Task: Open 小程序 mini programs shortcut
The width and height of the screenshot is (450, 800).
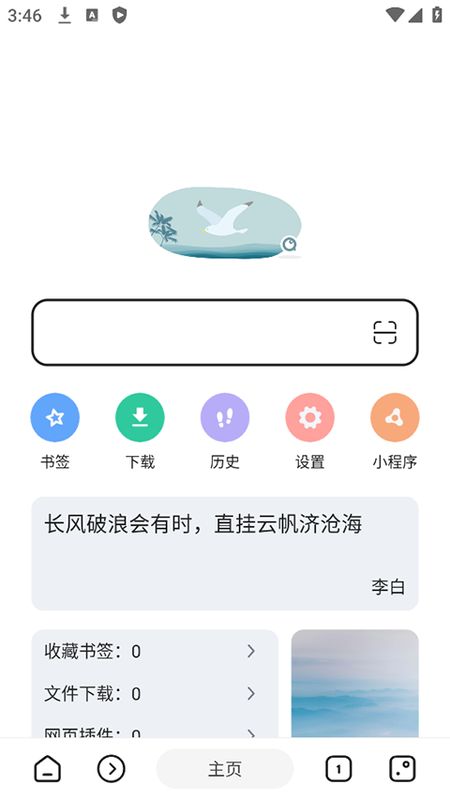Action: 395,431
